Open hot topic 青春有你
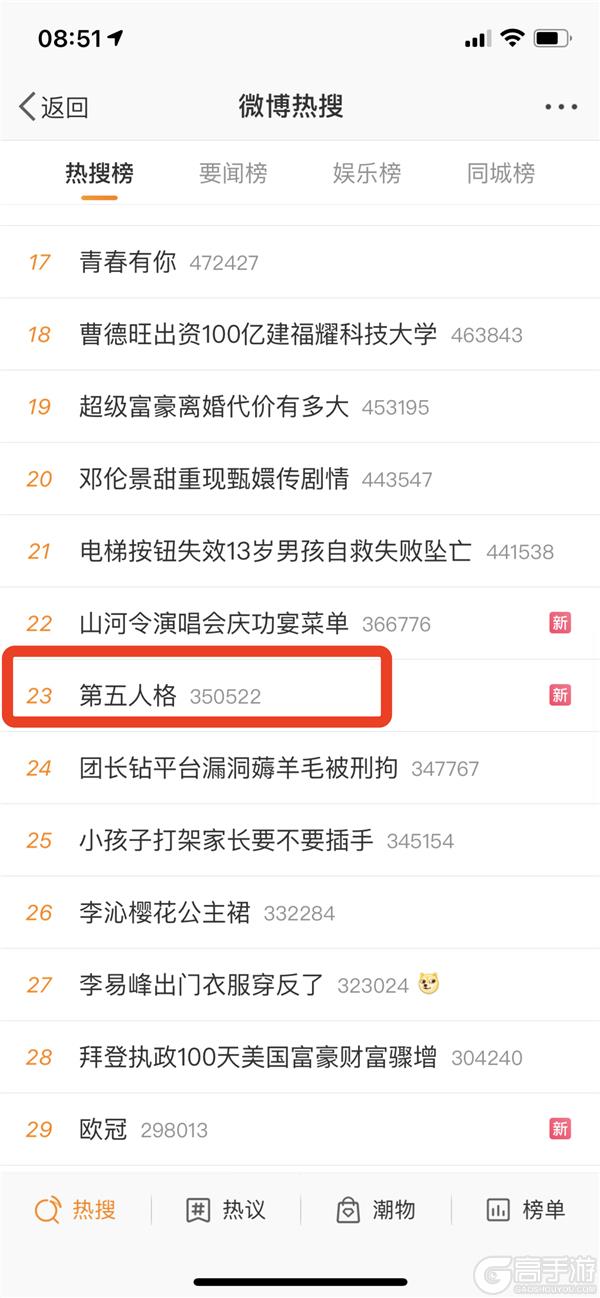The height and width of the screenshot is (1298, 600). (x=300, y=262)
